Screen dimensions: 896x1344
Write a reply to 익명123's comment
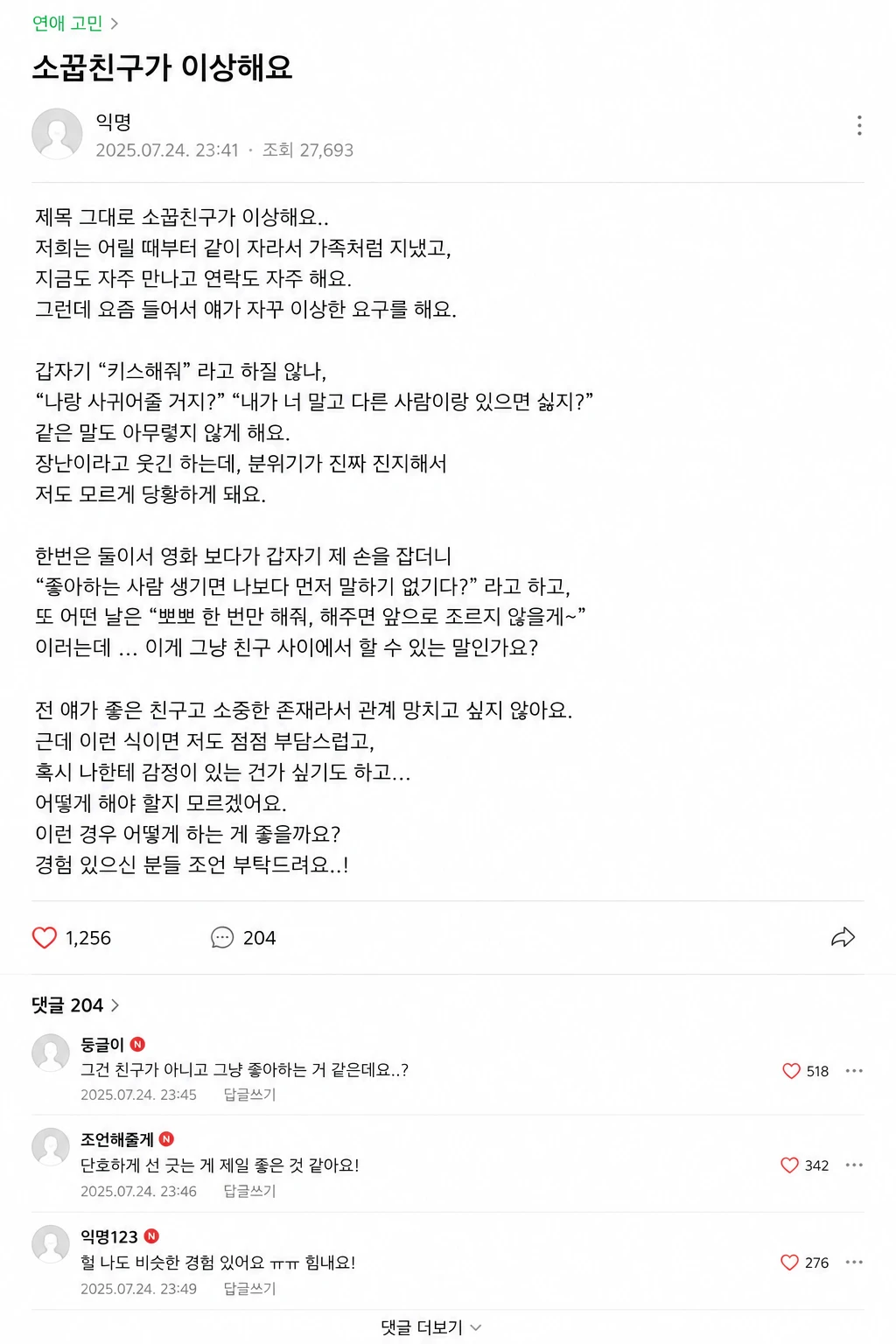click(249, 1288)
